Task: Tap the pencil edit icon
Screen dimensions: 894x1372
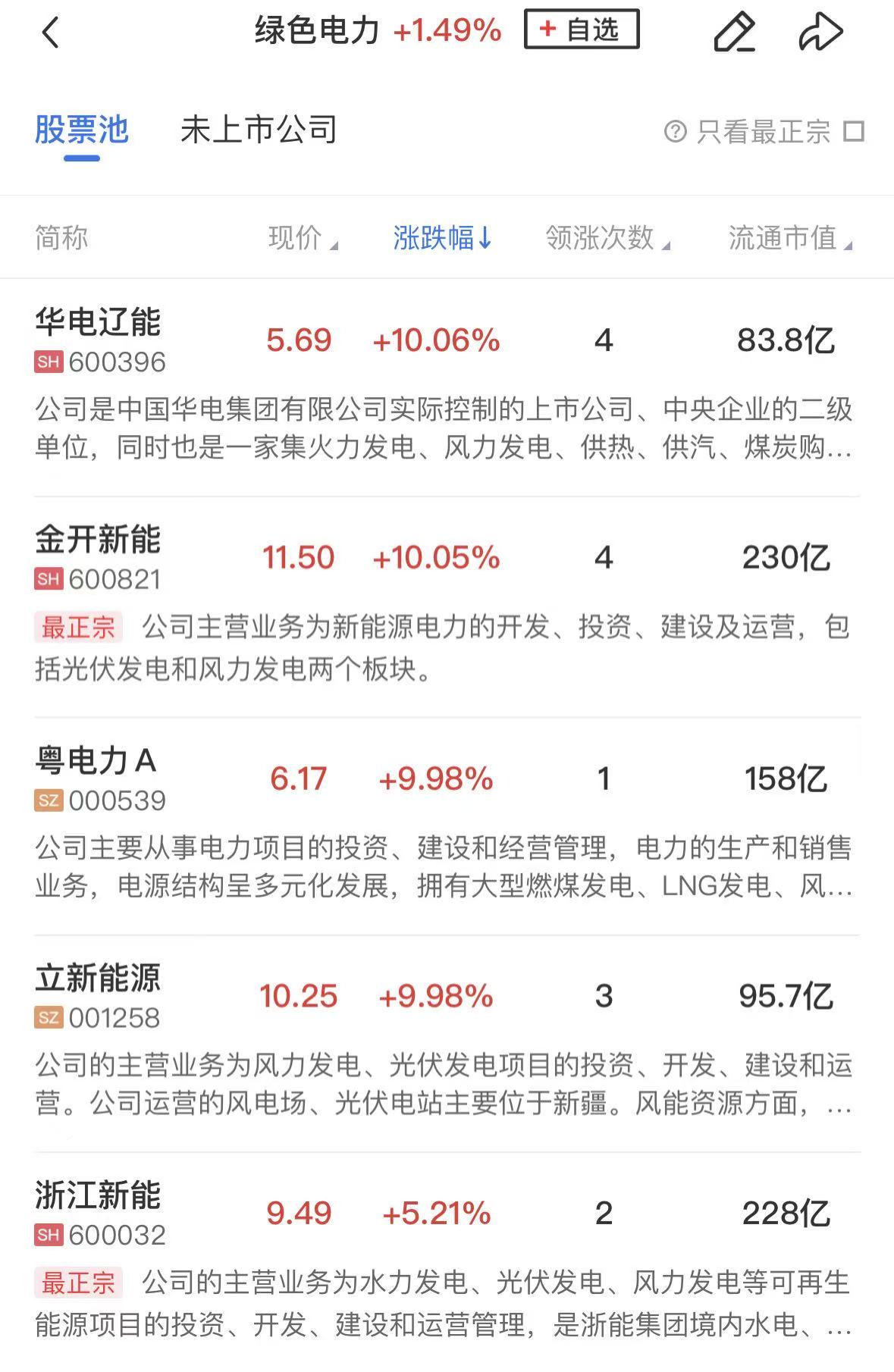Action: point(734,33)
